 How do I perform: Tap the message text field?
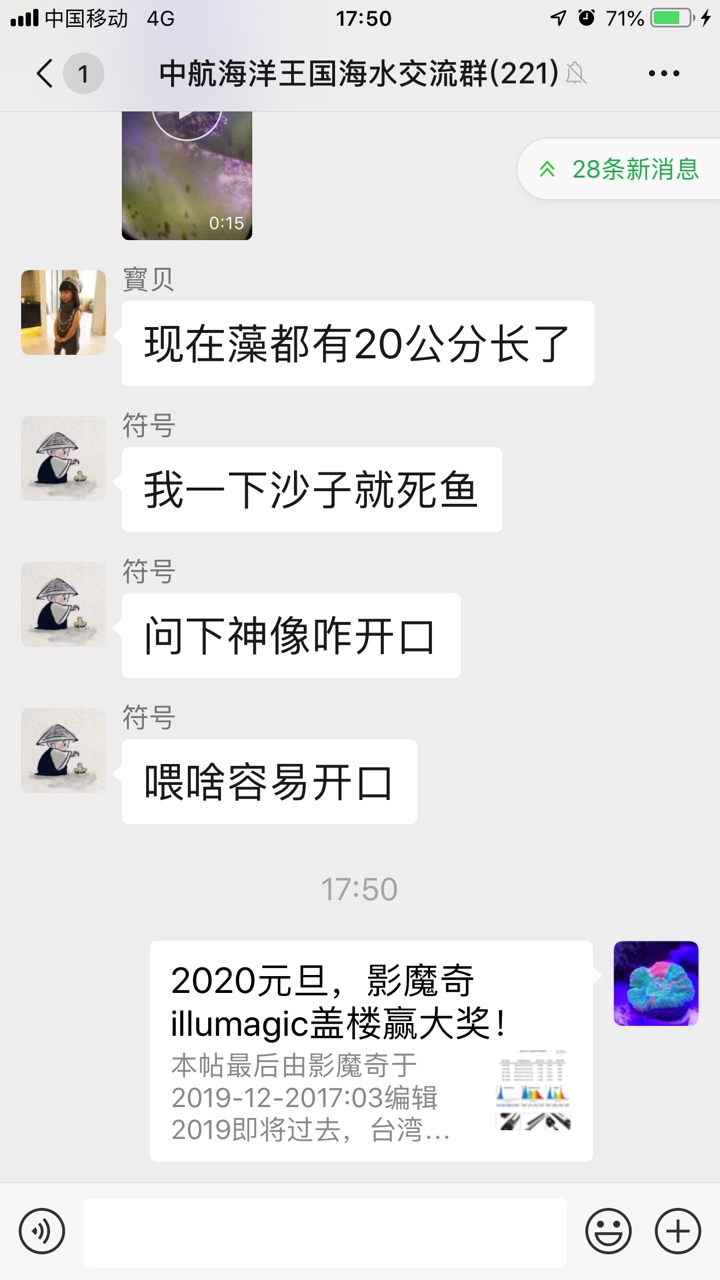(x=324, y=1232)
